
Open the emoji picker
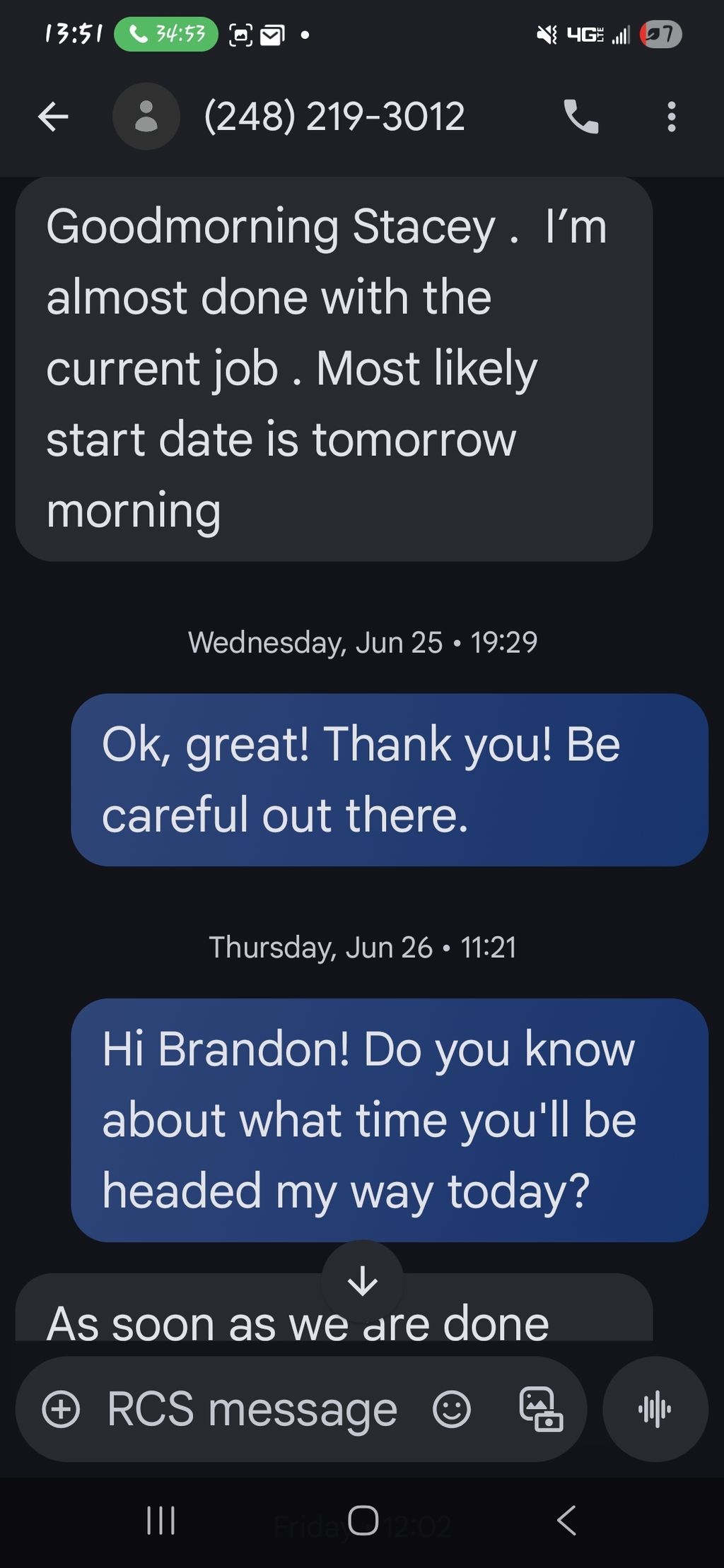click(x=451, y=1410)
